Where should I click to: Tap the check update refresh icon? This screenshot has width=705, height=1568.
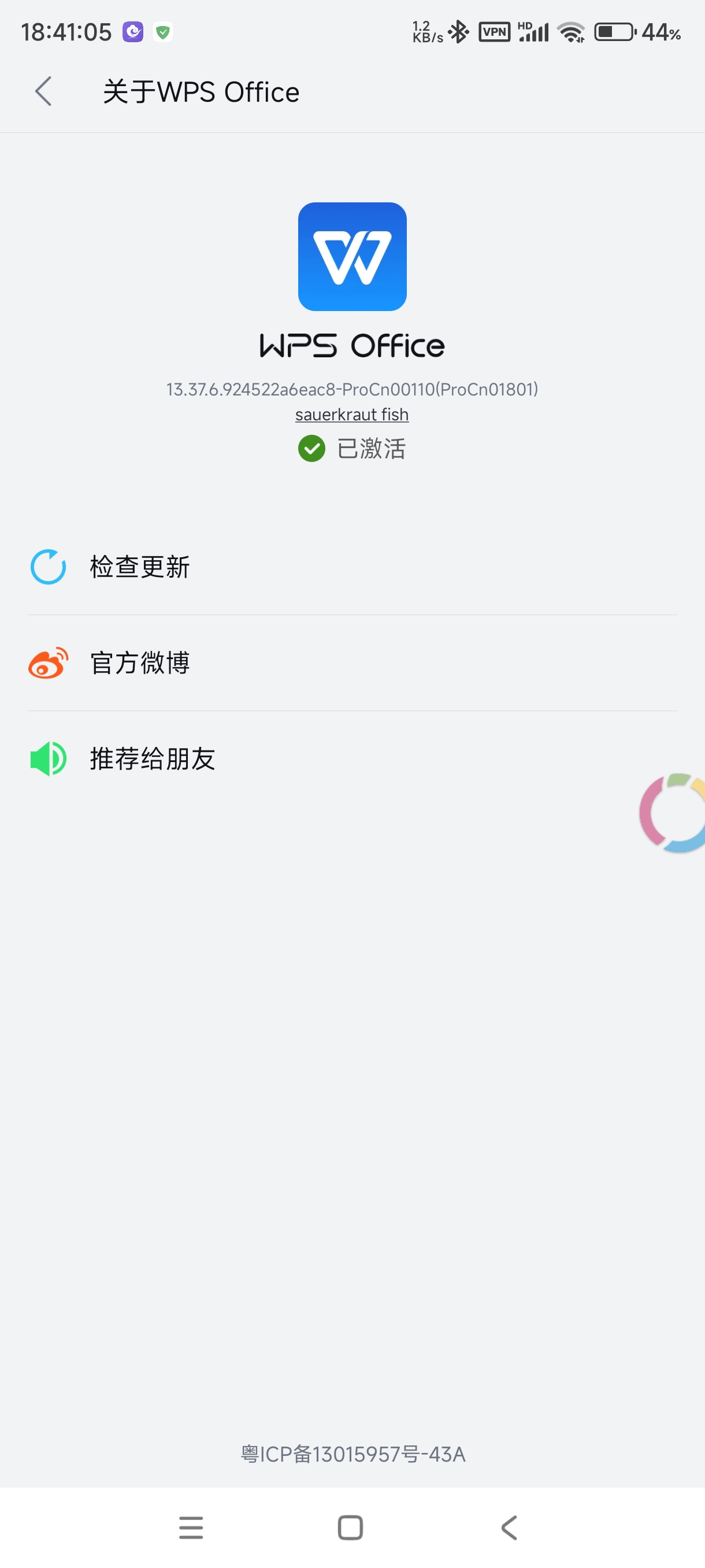point(47,567)
